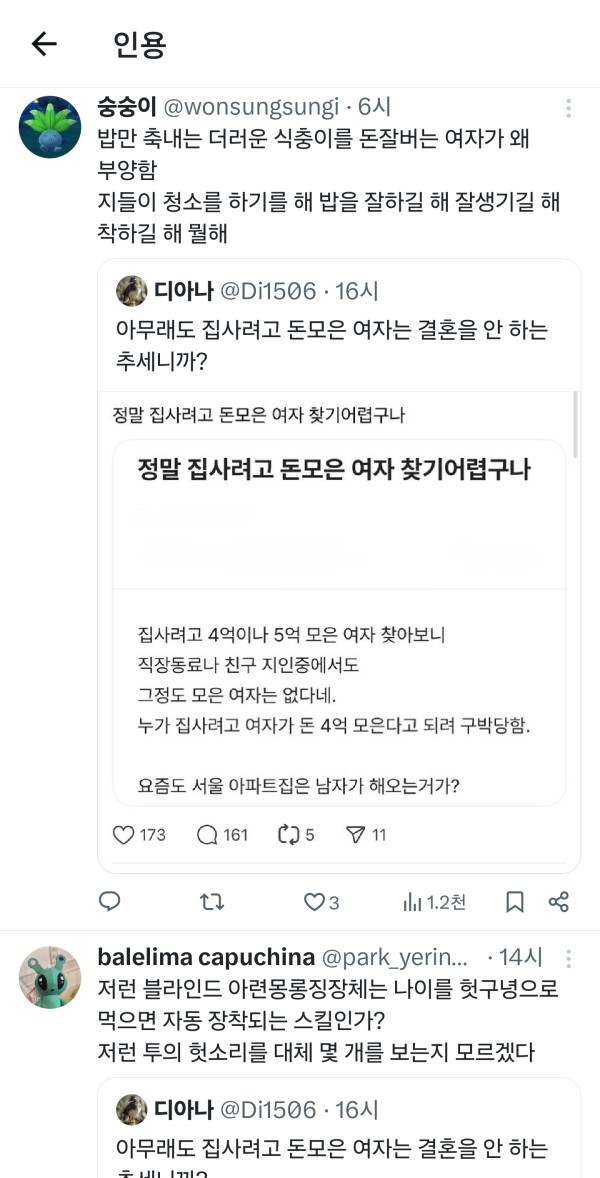Share 숭숭이's post

pyautogui.click(x=559, y=902)
